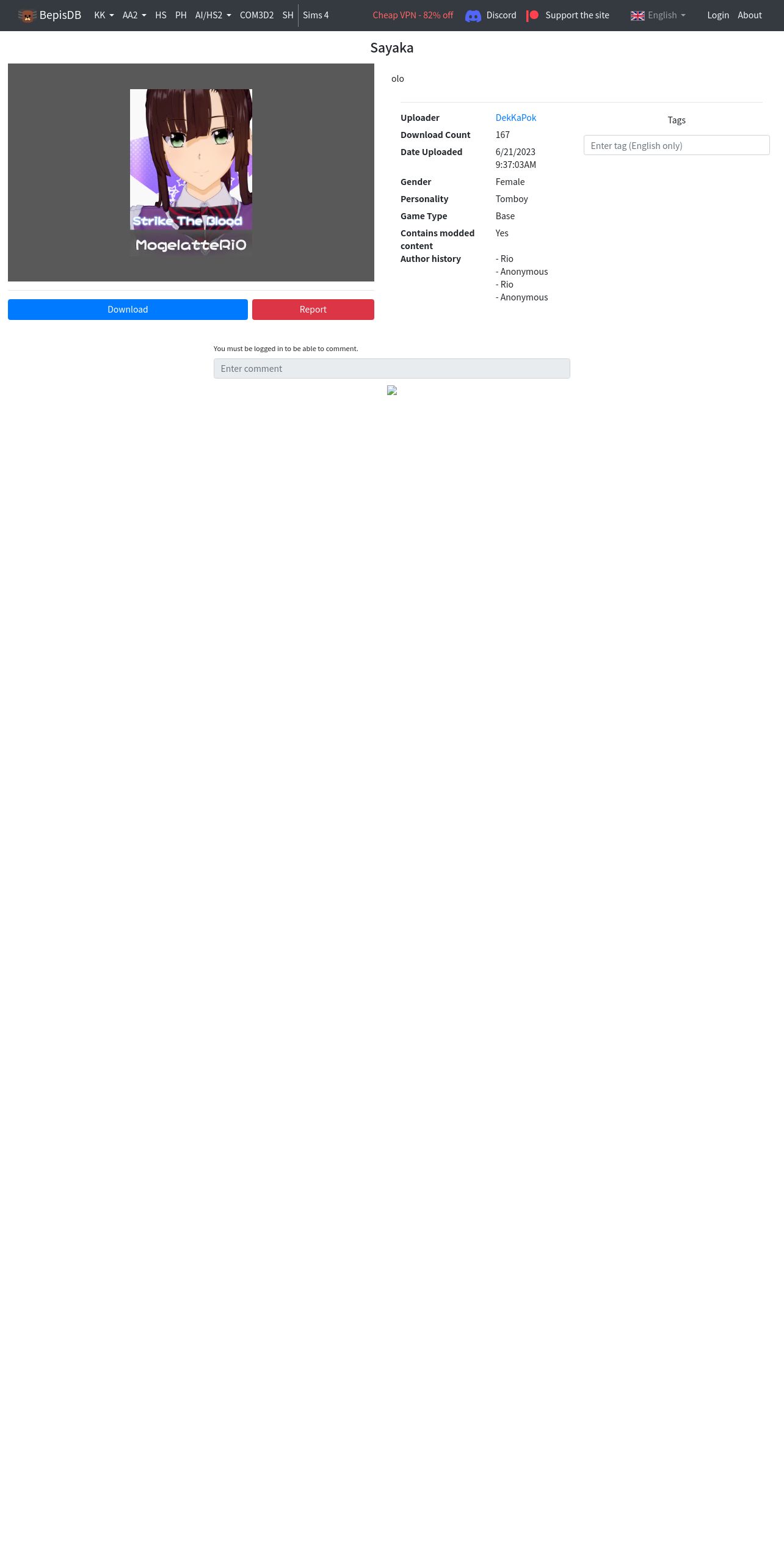
Task: Focus the Enter tag input field
Action: pyautogui.click(x=676, y=145)
